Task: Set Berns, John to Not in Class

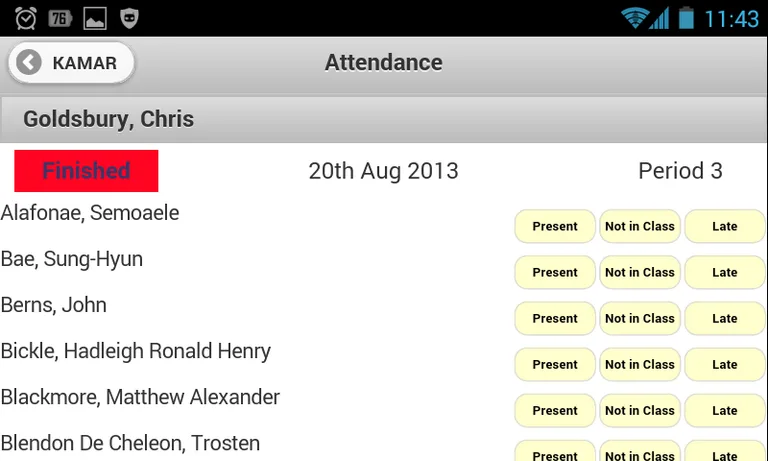Action: pos(640,318)
